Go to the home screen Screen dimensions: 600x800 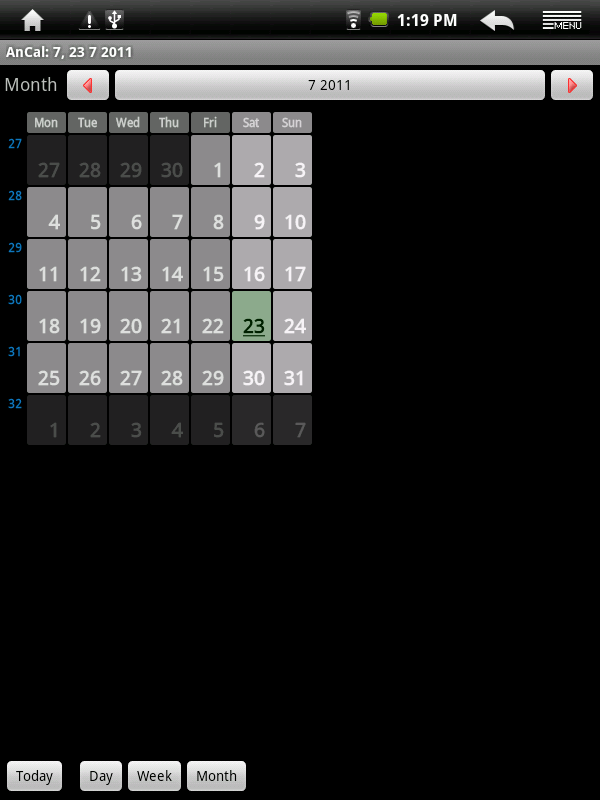pos(33,20)
